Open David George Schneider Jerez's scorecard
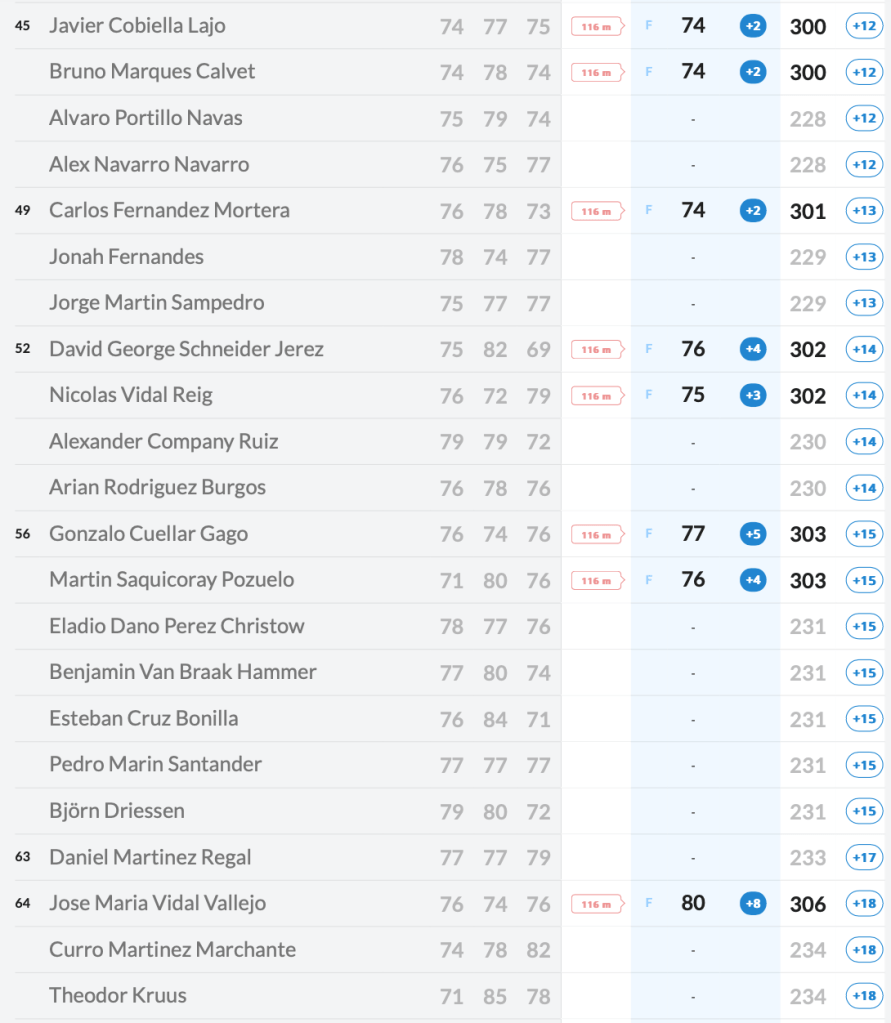Screen dimensions: 891x1023 tap(186, 349)
